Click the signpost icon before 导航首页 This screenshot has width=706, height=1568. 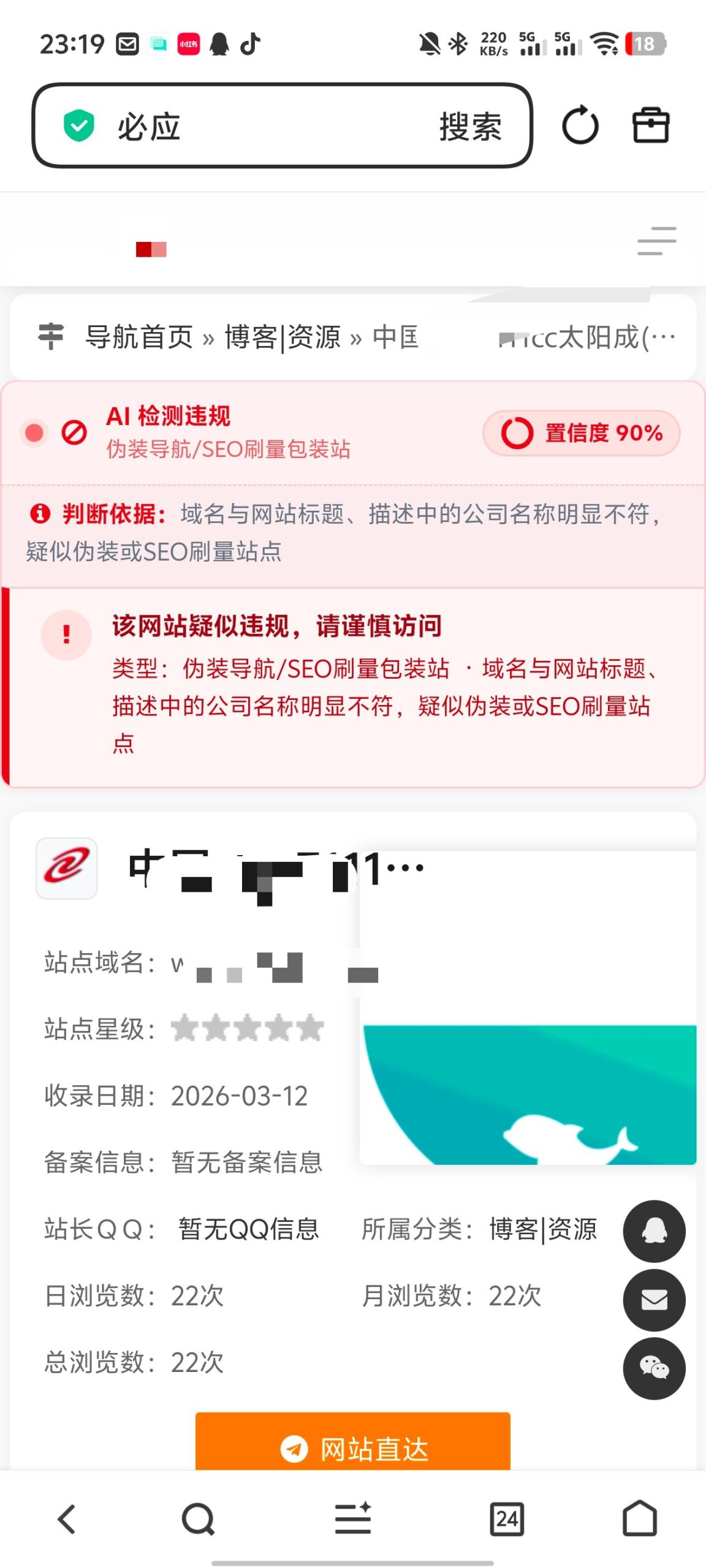pyautogui.click(x=51, y=336)
